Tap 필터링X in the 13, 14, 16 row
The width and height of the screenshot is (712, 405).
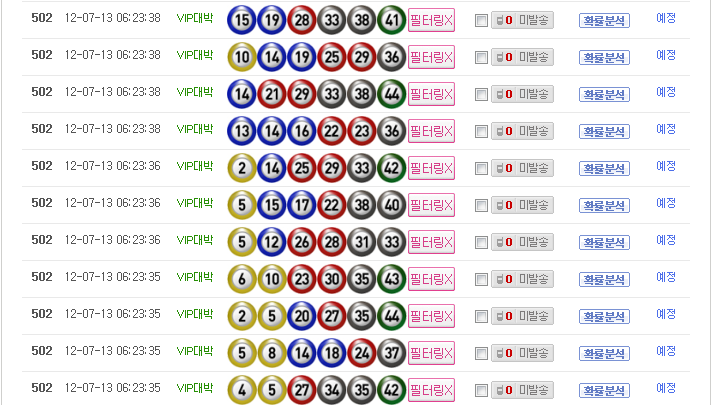[431, 131]
